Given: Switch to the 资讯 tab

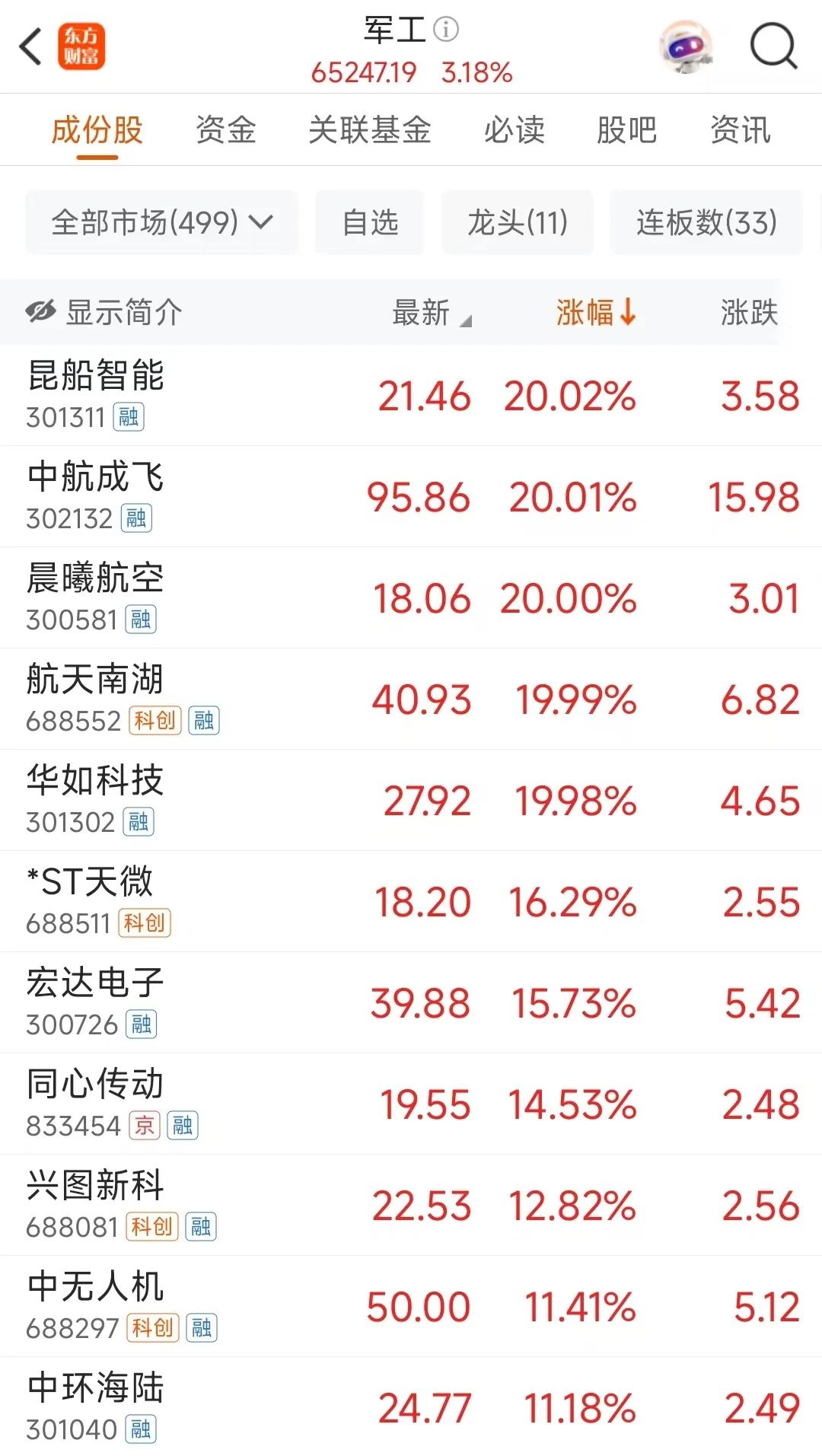Looking at the screenshot, I should [x=741, y=129].
